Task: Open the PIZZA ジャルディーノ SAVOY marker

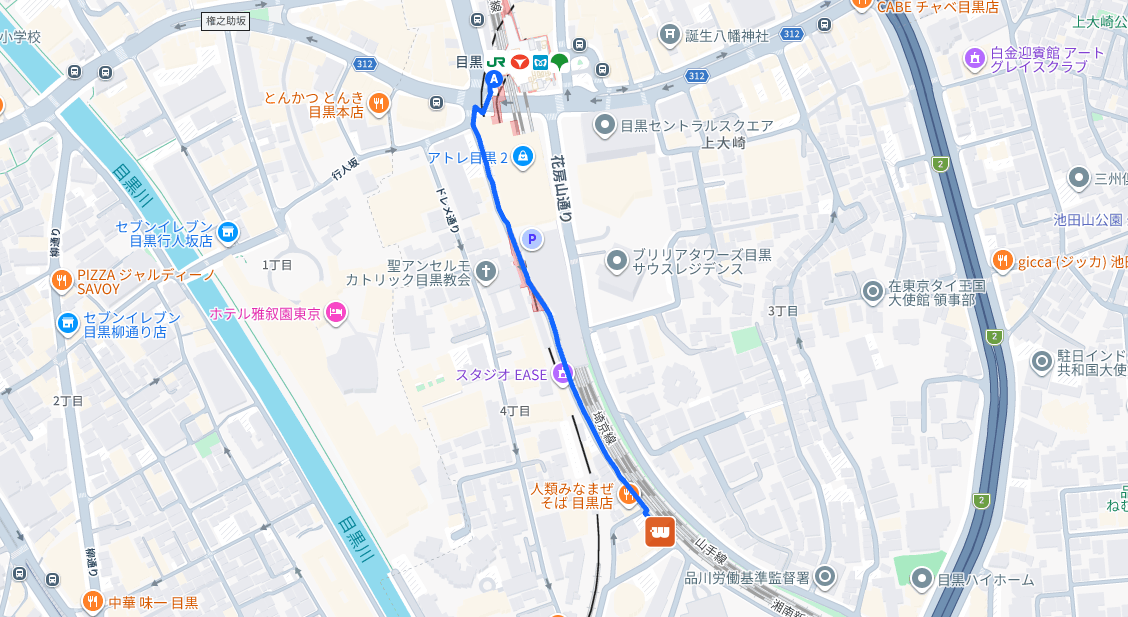Action: [x=61, y=280]
